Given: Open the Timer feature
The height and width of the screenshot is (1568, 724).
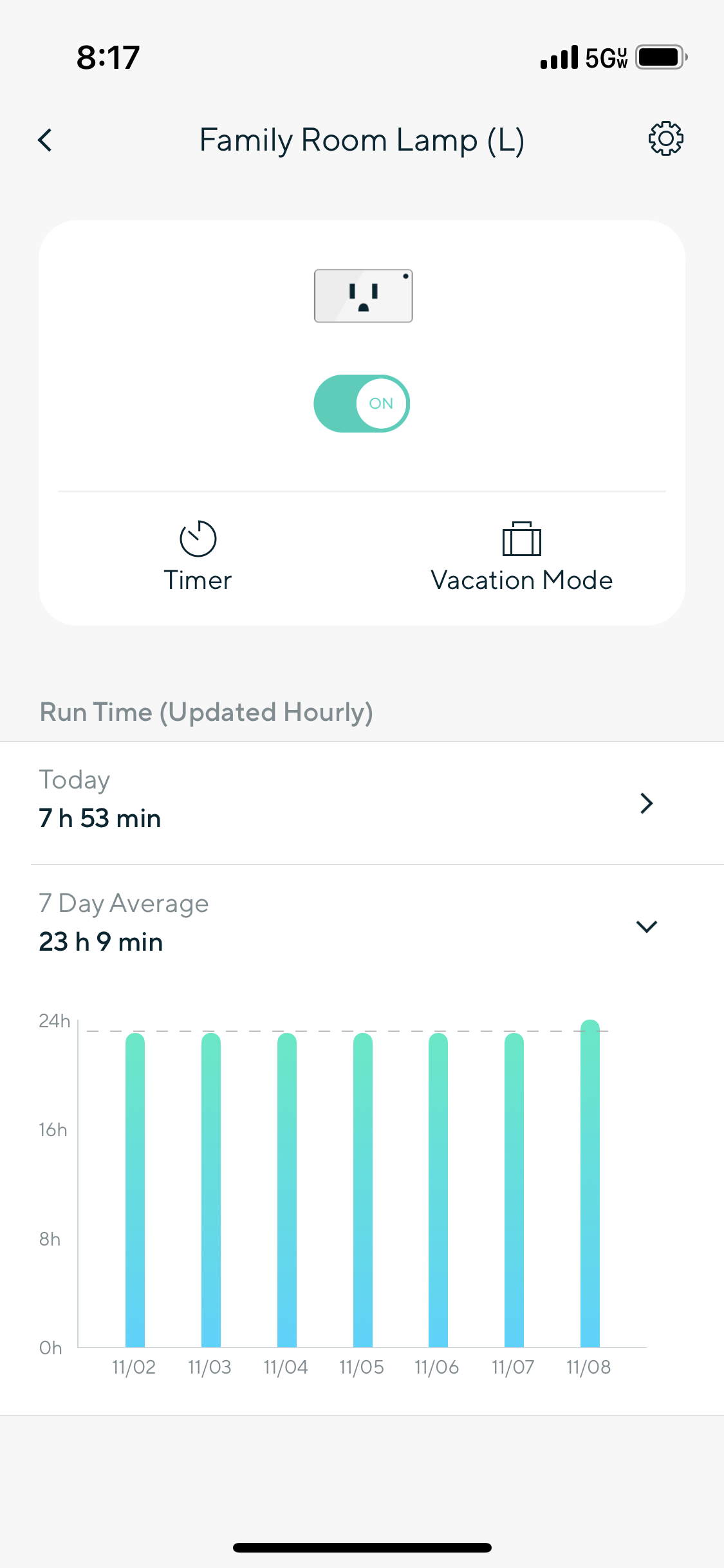Looking at the screenshot, I should pyautogui.click(x=198, y=555).
